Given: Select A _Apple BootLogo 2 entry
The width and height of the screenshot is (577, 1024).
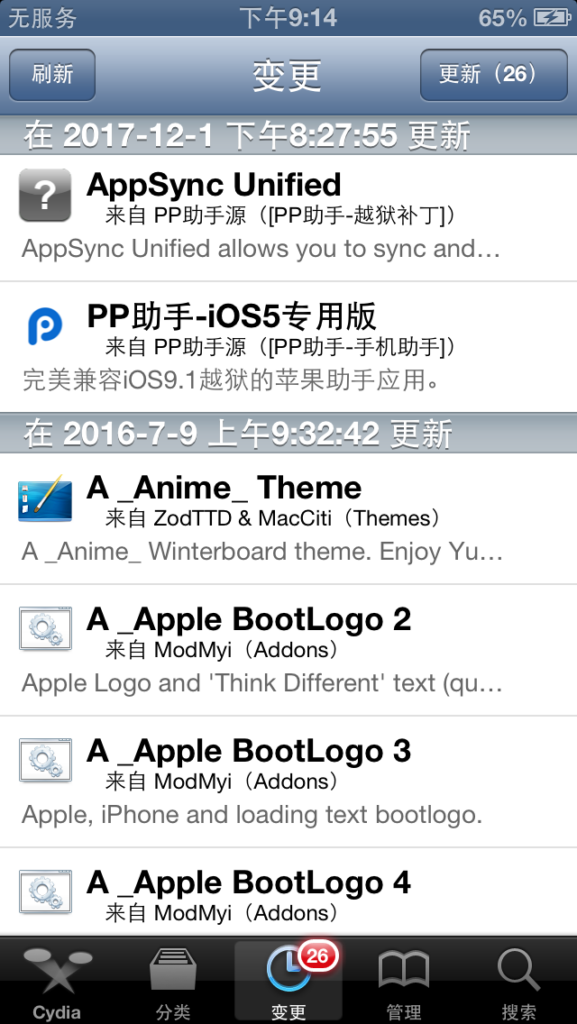Looking at the screenshot, I should click(288, 650).
